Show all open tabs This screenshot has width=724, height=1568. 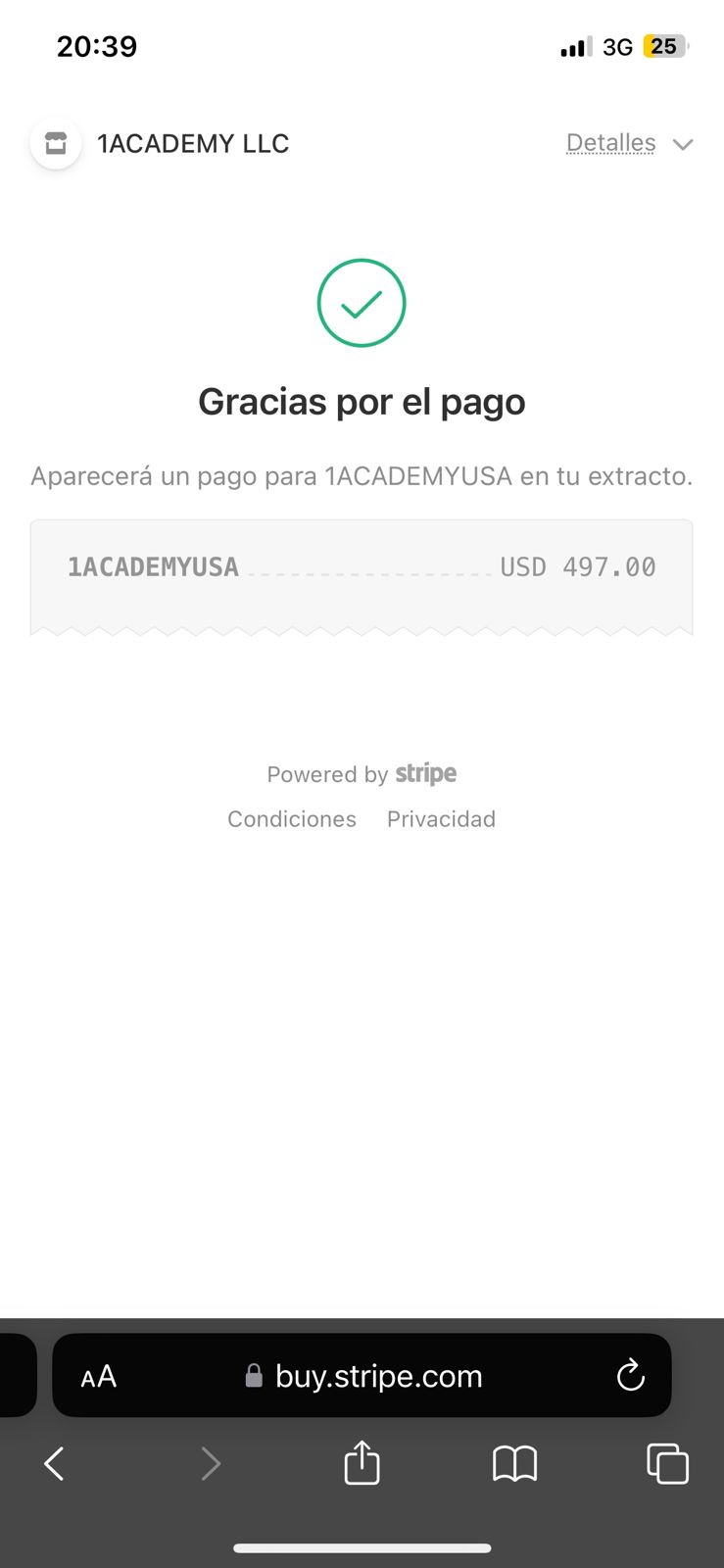pyautogui.click(x=667, y=1464)
